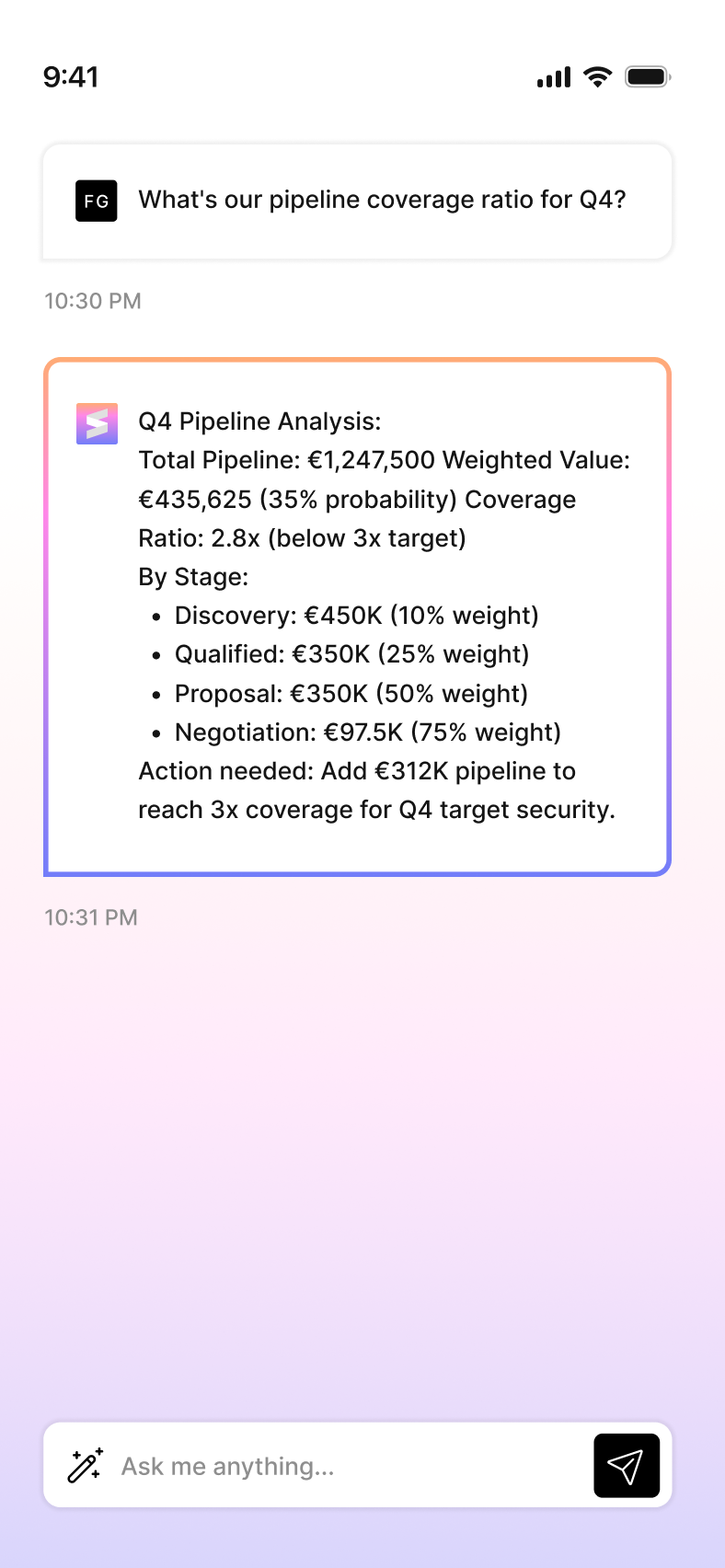Tap the magic wand suggestions icon

pyautogui.click(x=86, y=1465)
